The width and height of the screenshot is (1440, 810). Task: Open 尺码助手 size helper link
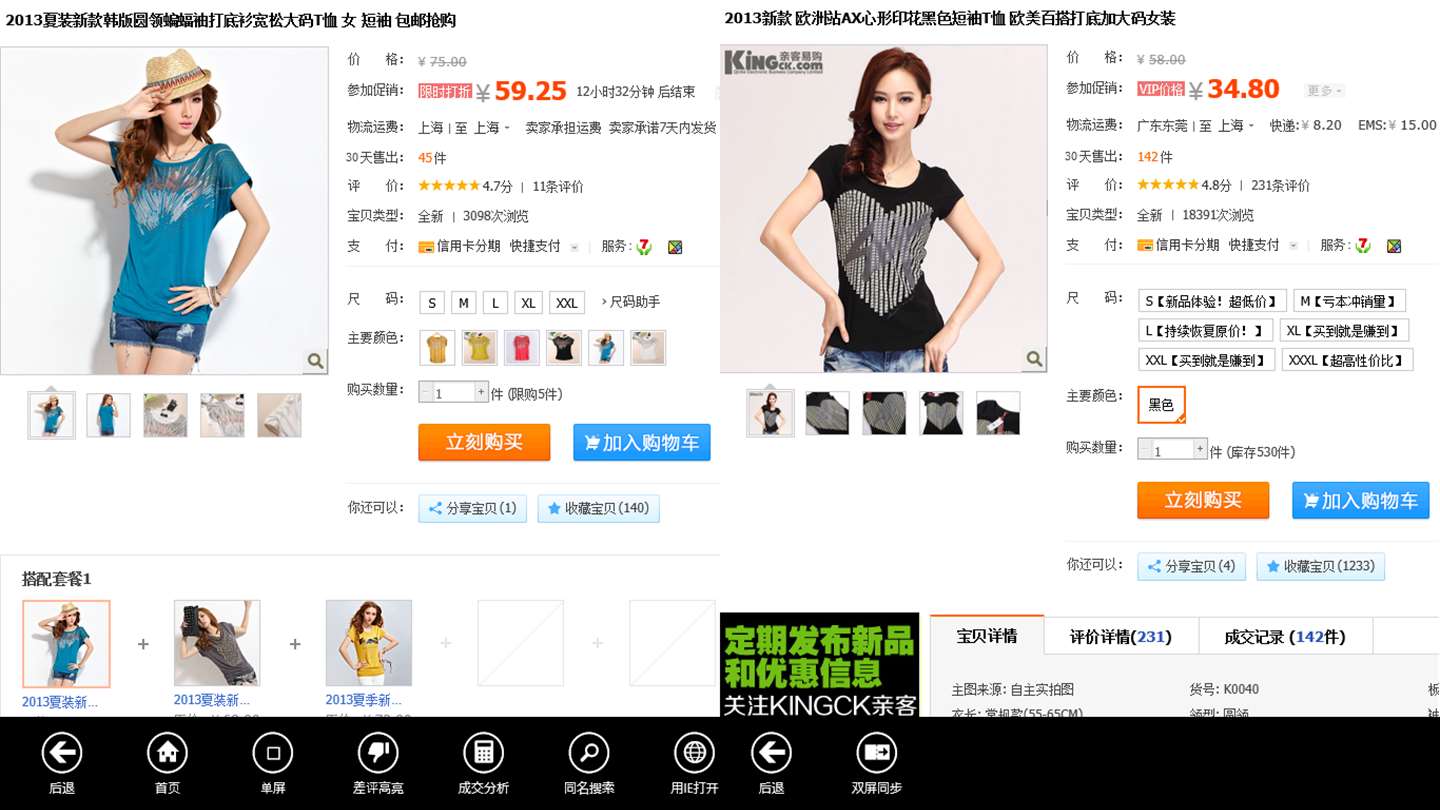[x=630, y=302]
